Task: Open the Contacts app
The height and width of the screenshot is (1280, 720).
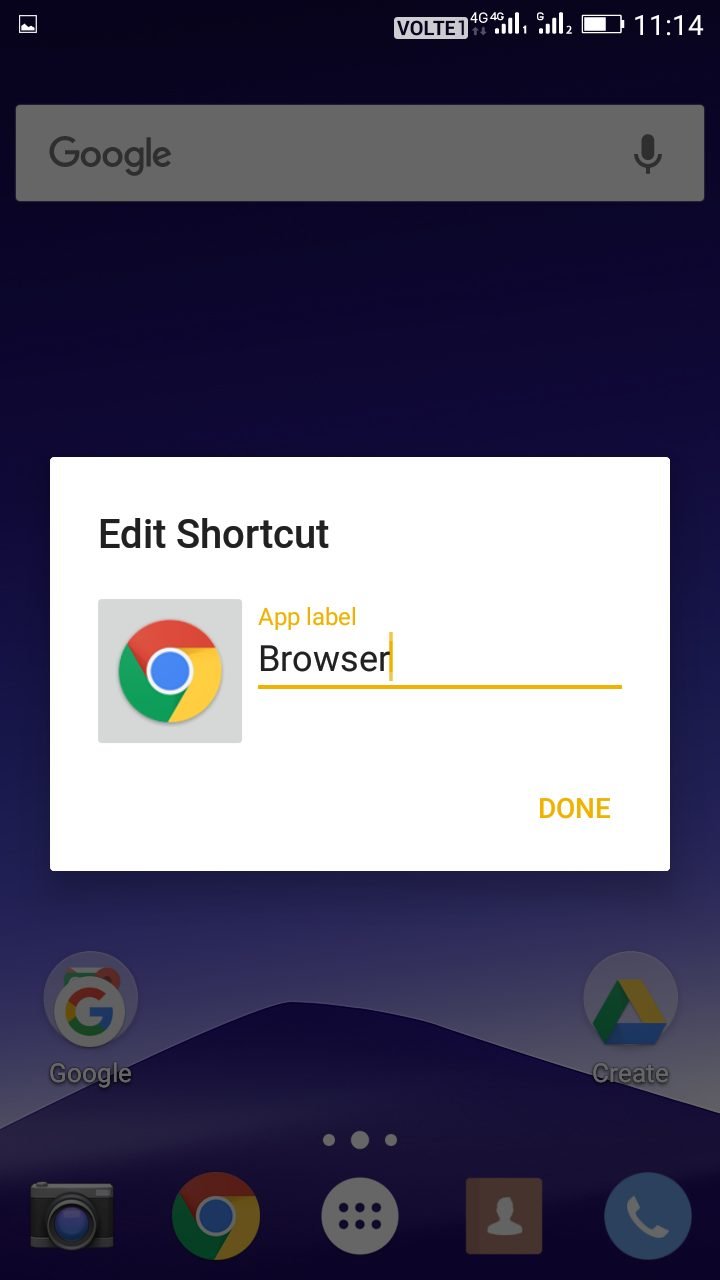Action: (504, 1216)
